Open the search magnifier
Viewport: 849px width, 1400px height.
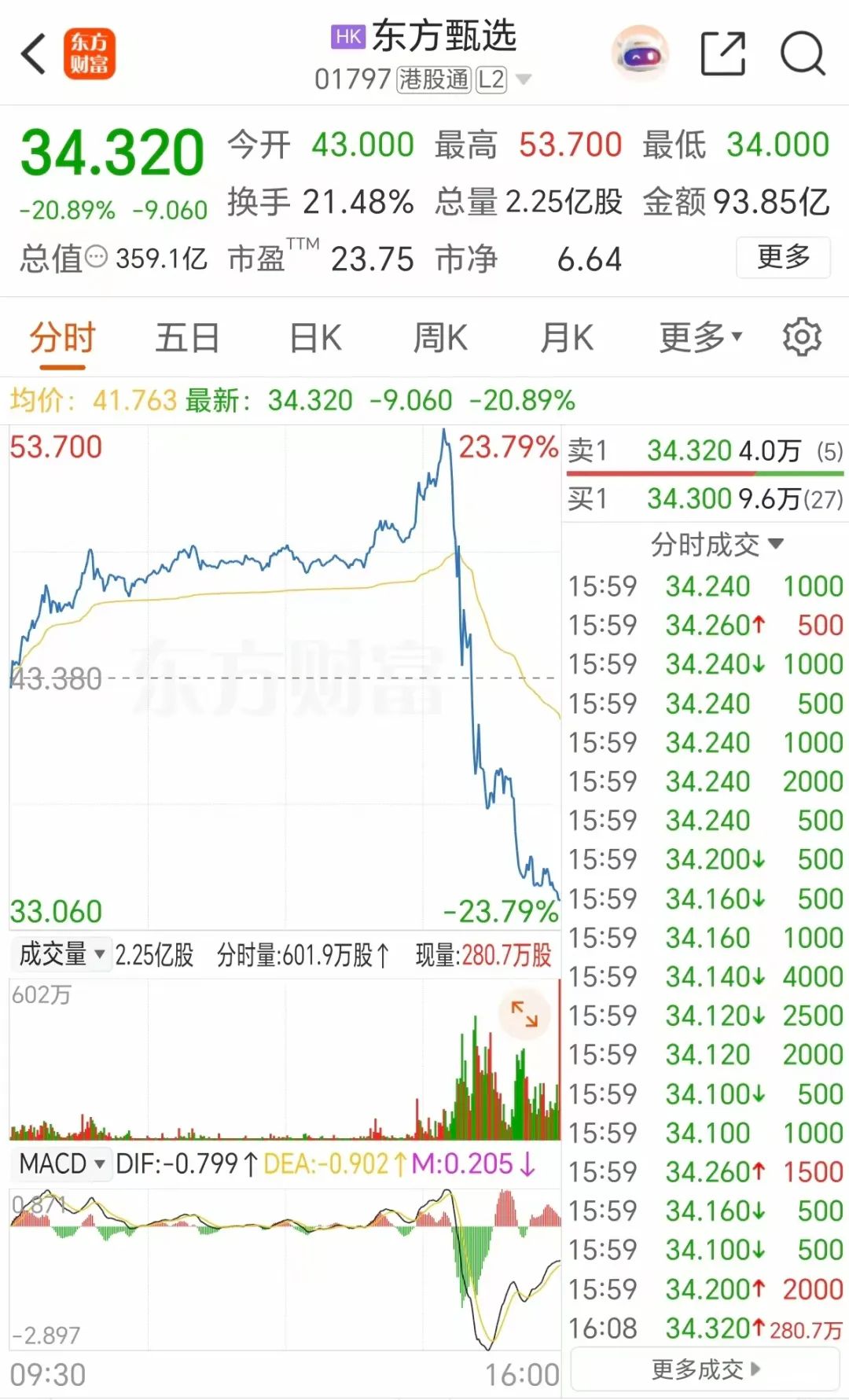pyautogui.click(x=803, y=53)
